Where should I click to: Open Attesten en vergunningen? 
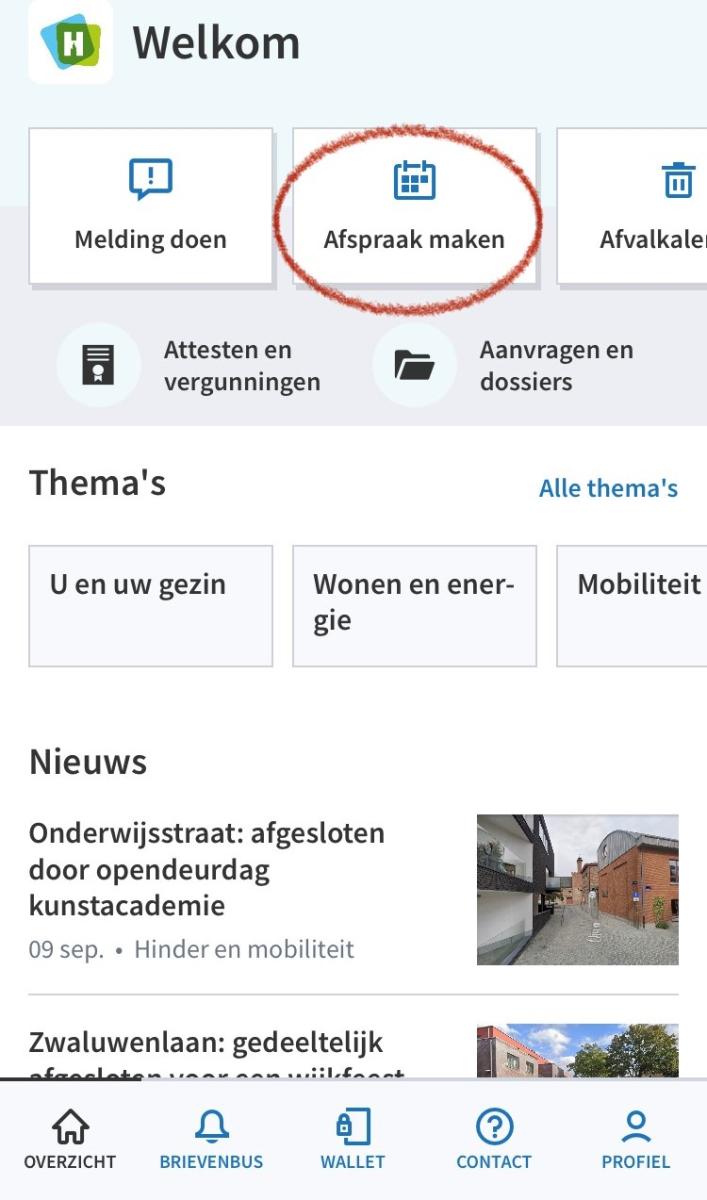pos(190,366)
